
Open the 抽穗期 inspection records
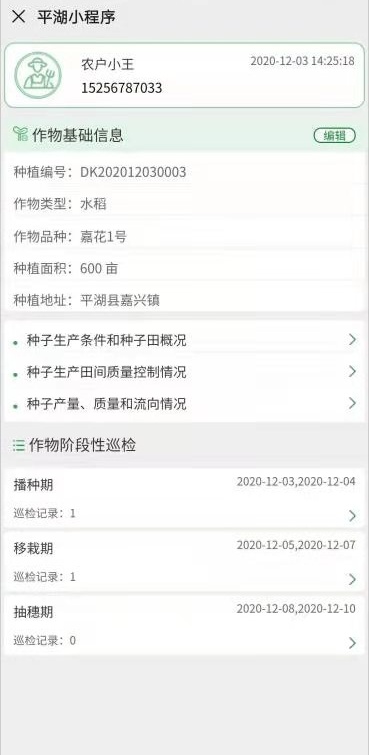point(184,625)
